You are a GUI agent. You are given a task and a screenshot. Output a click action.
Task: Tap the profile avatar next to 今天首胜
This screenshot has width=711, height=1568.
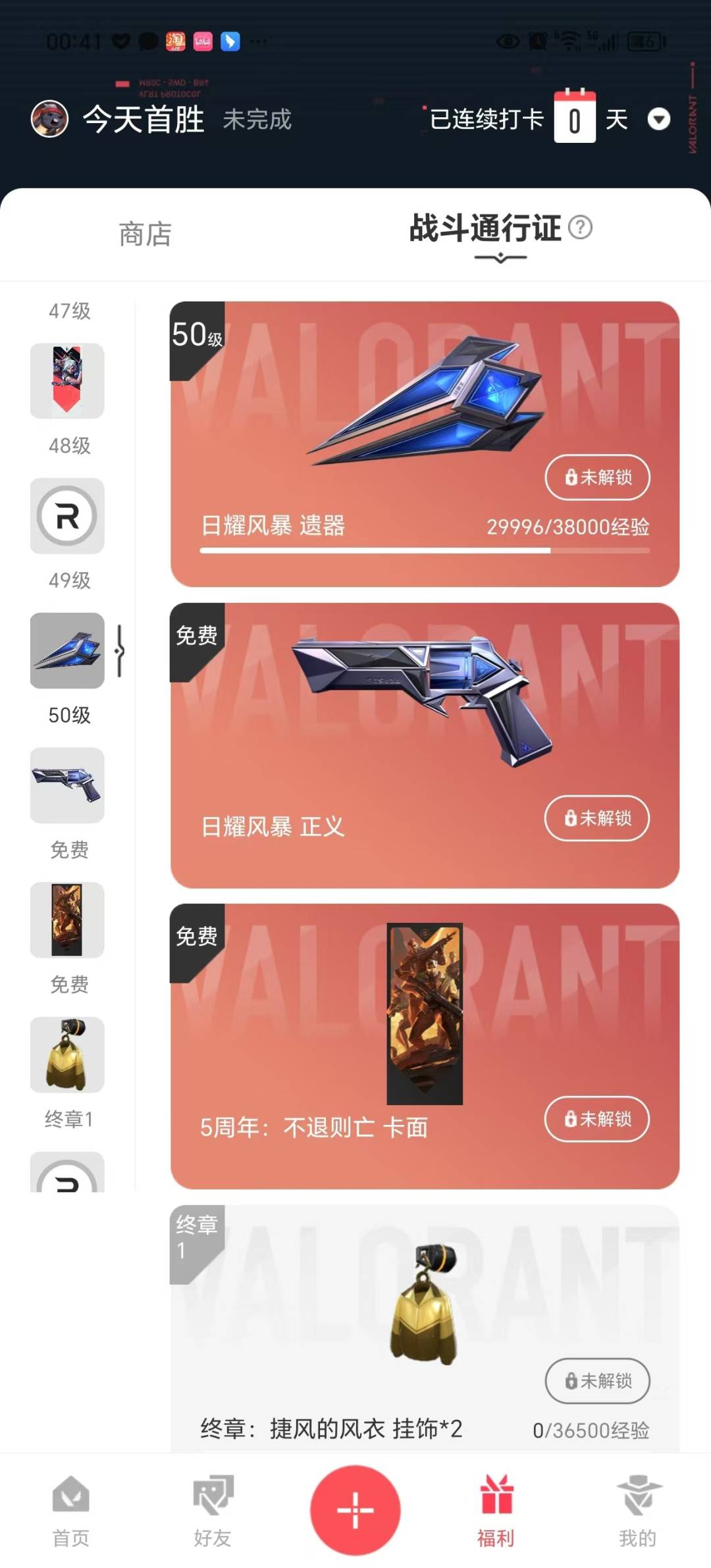pos(49,119)
